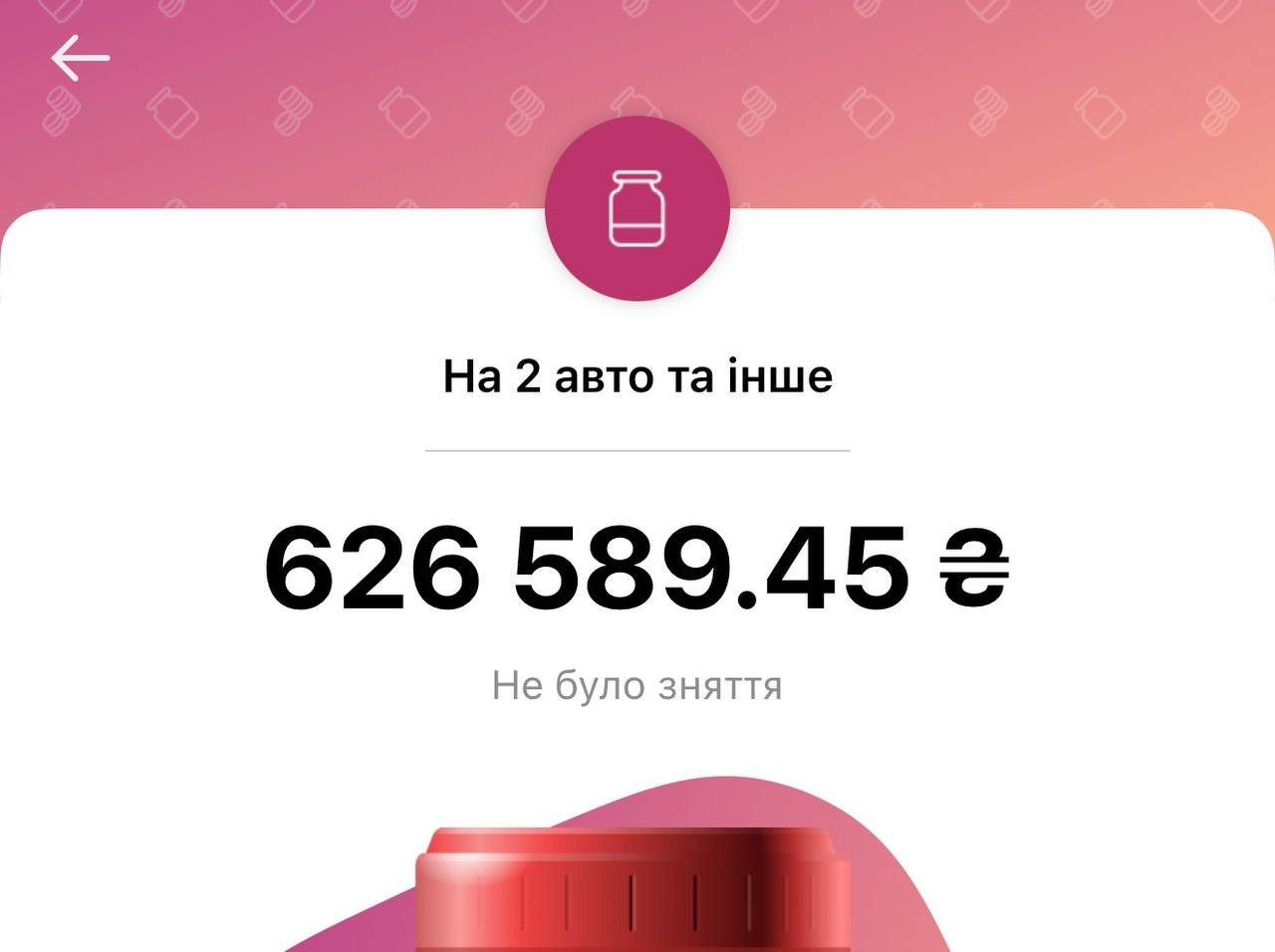
Task: Go back using the top-left arrow
Action: coord(80,58)
